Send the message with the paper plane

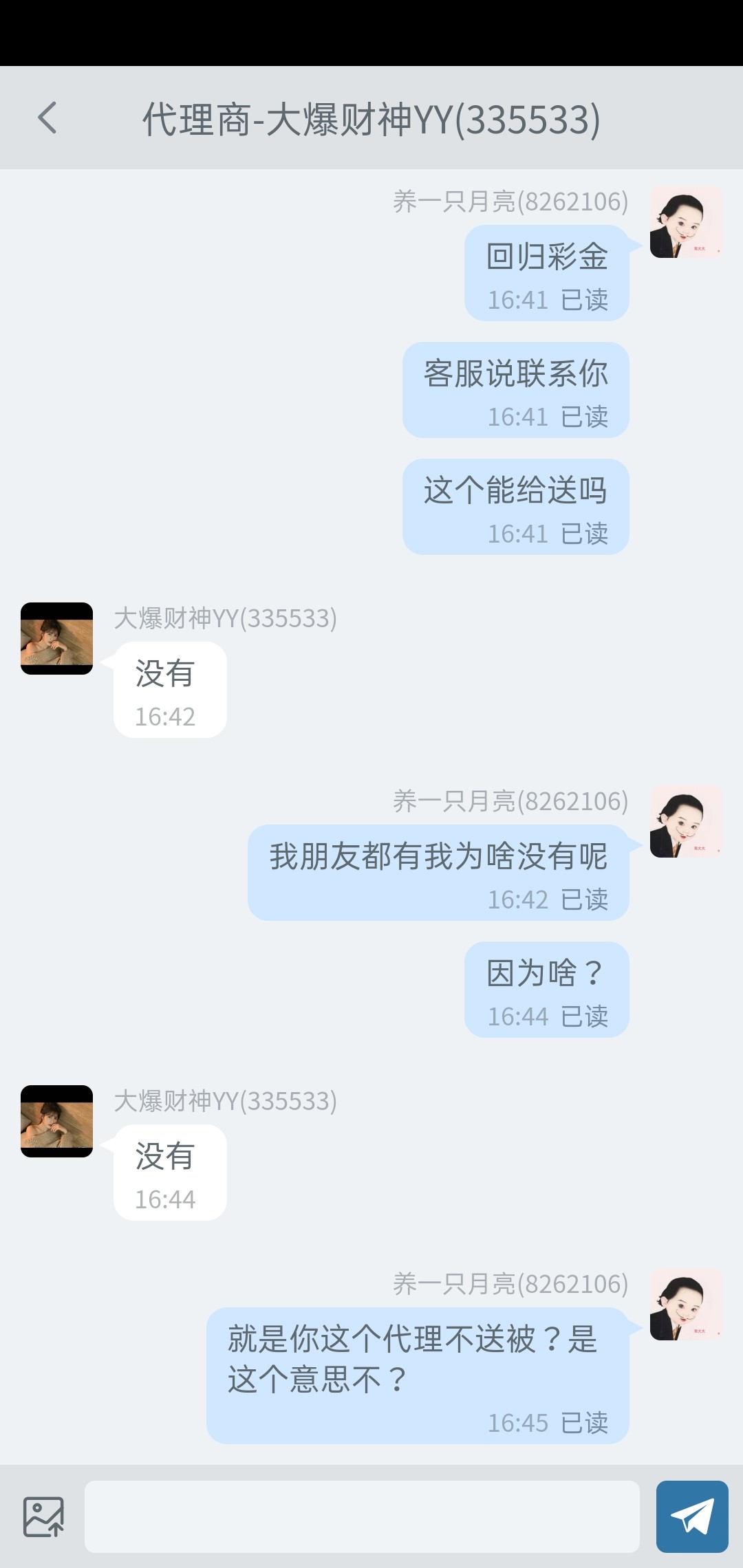691,1516
